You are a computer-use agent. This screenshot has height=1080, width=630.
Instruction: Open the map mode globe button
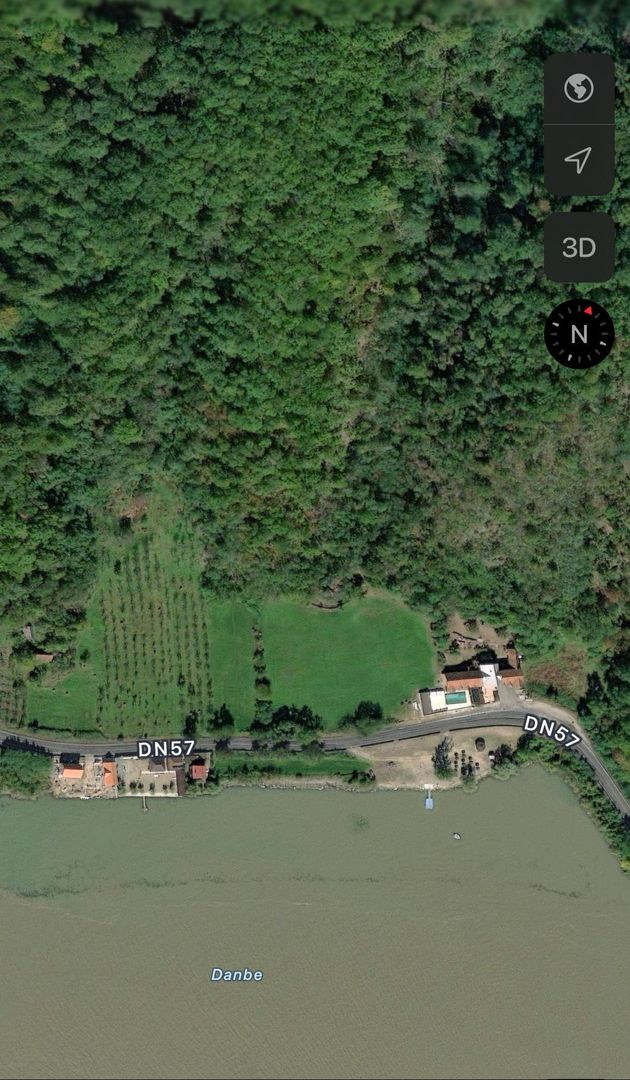pos(579,89)
